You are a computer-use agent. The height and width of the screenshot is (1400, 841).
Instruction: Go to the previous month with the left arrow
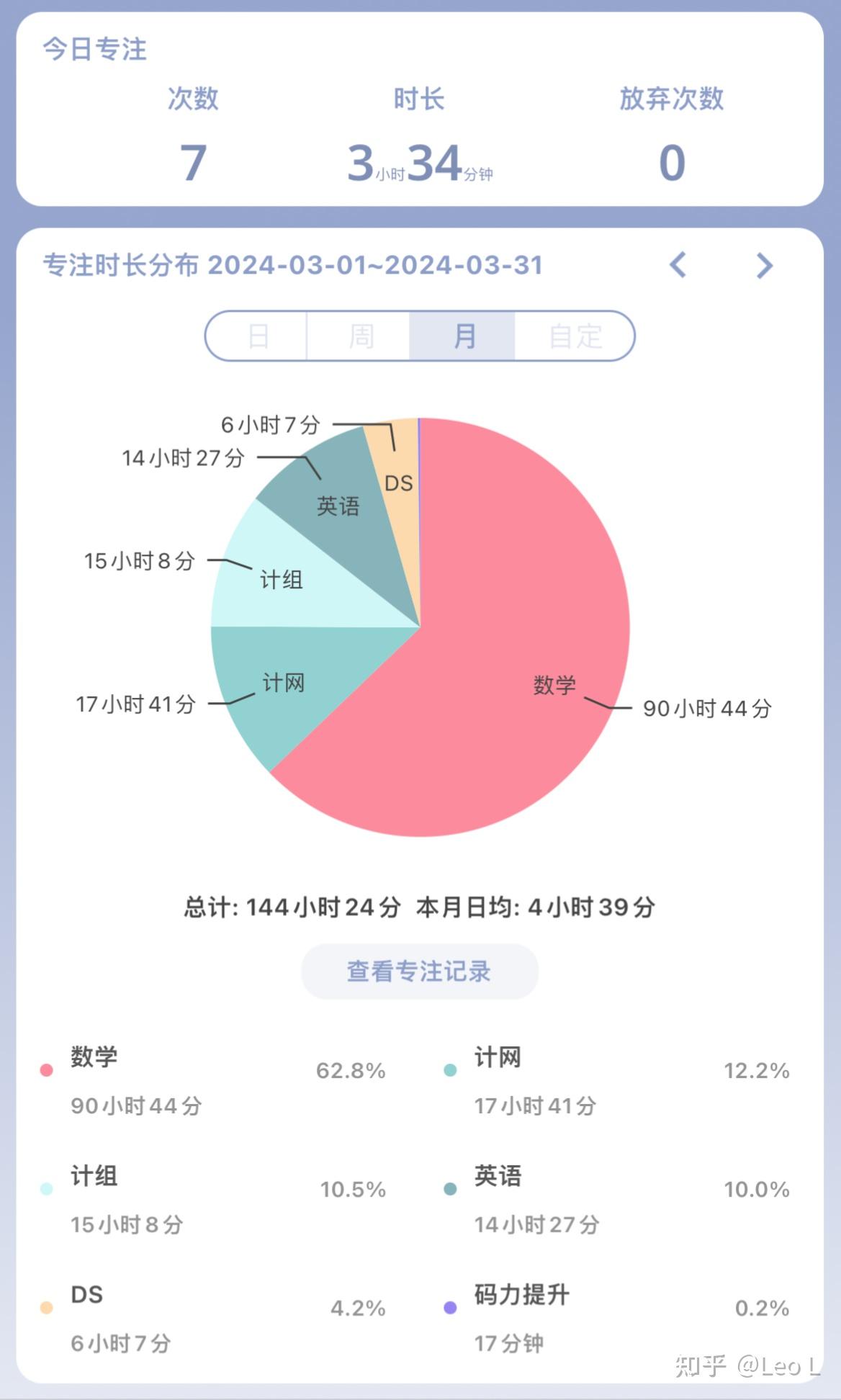[x=678, y=265]
